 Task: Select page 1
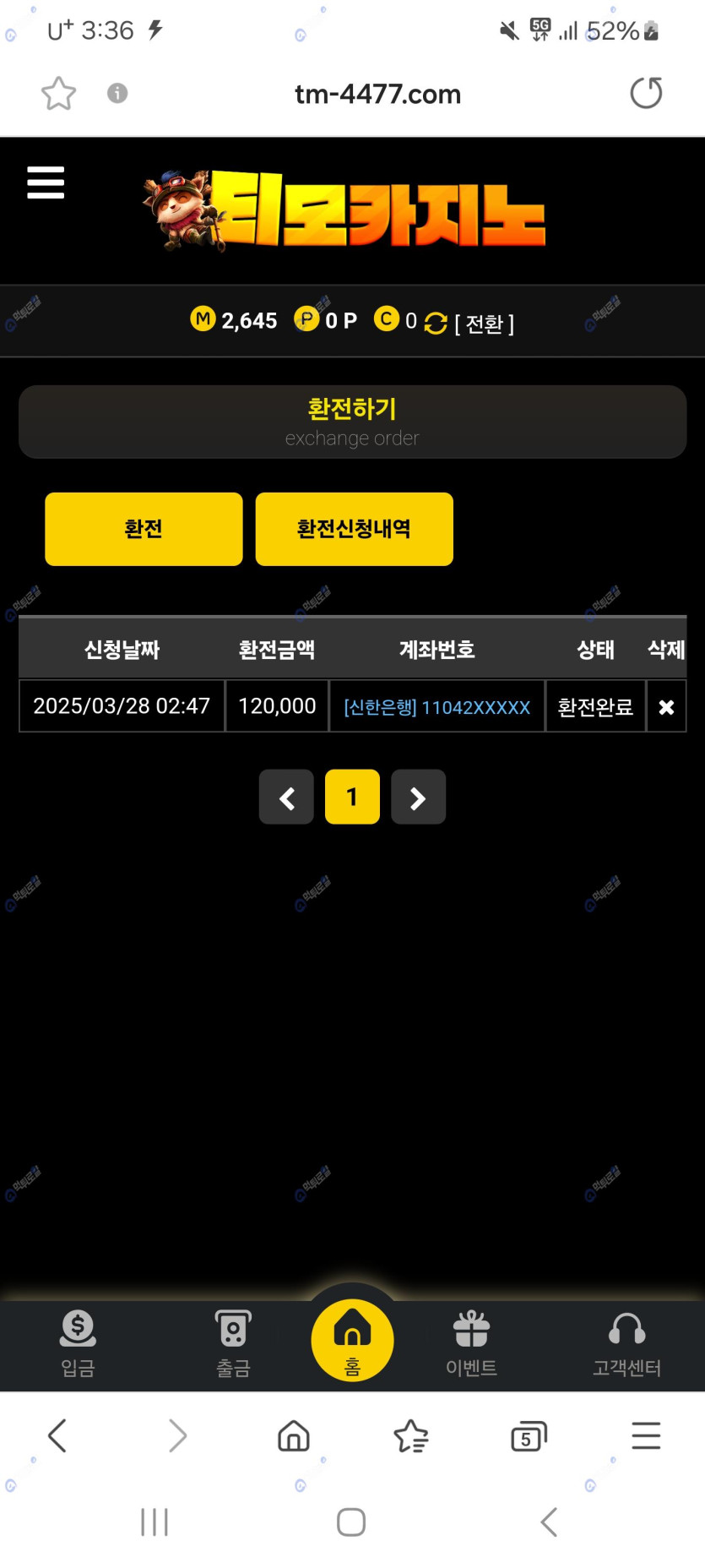click(352, 797)
